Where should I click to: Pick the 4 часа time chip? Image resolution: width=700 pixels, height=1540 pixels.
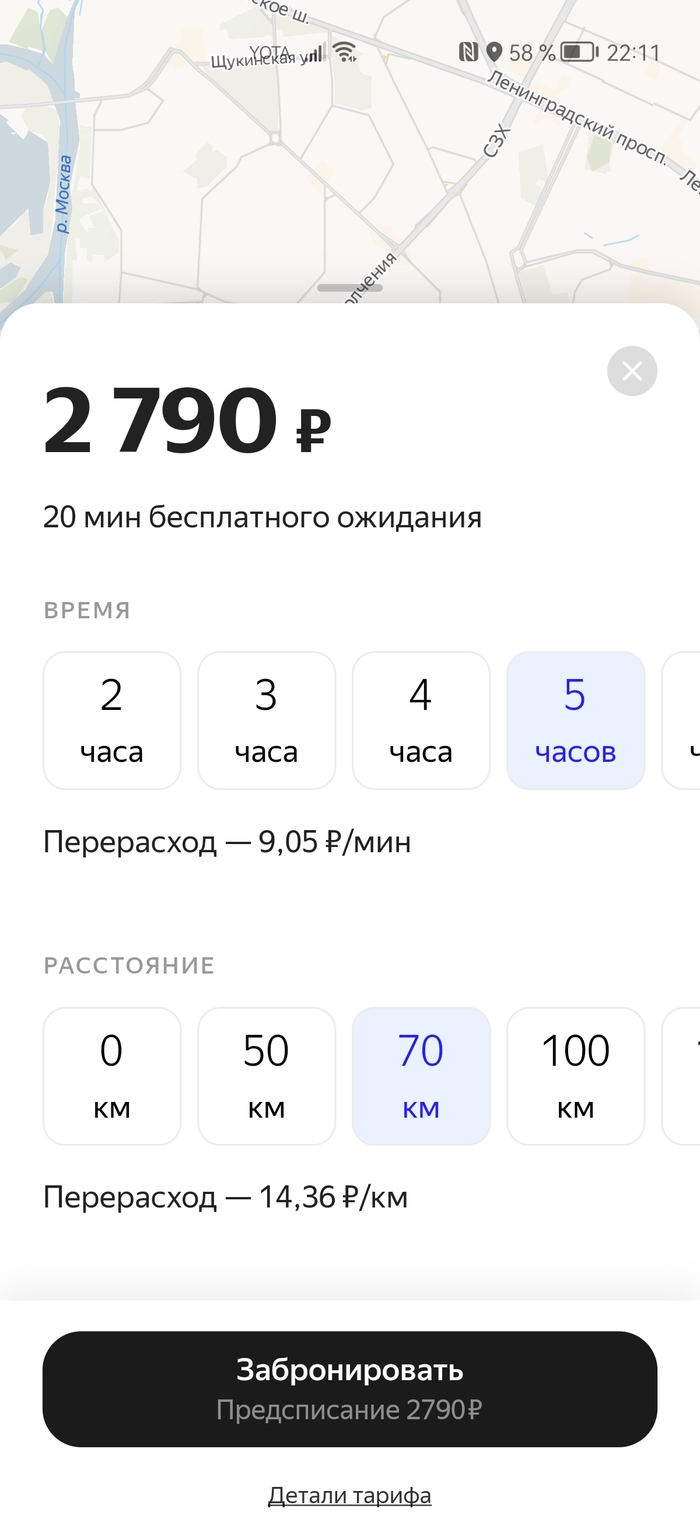(x=421, y=720)
